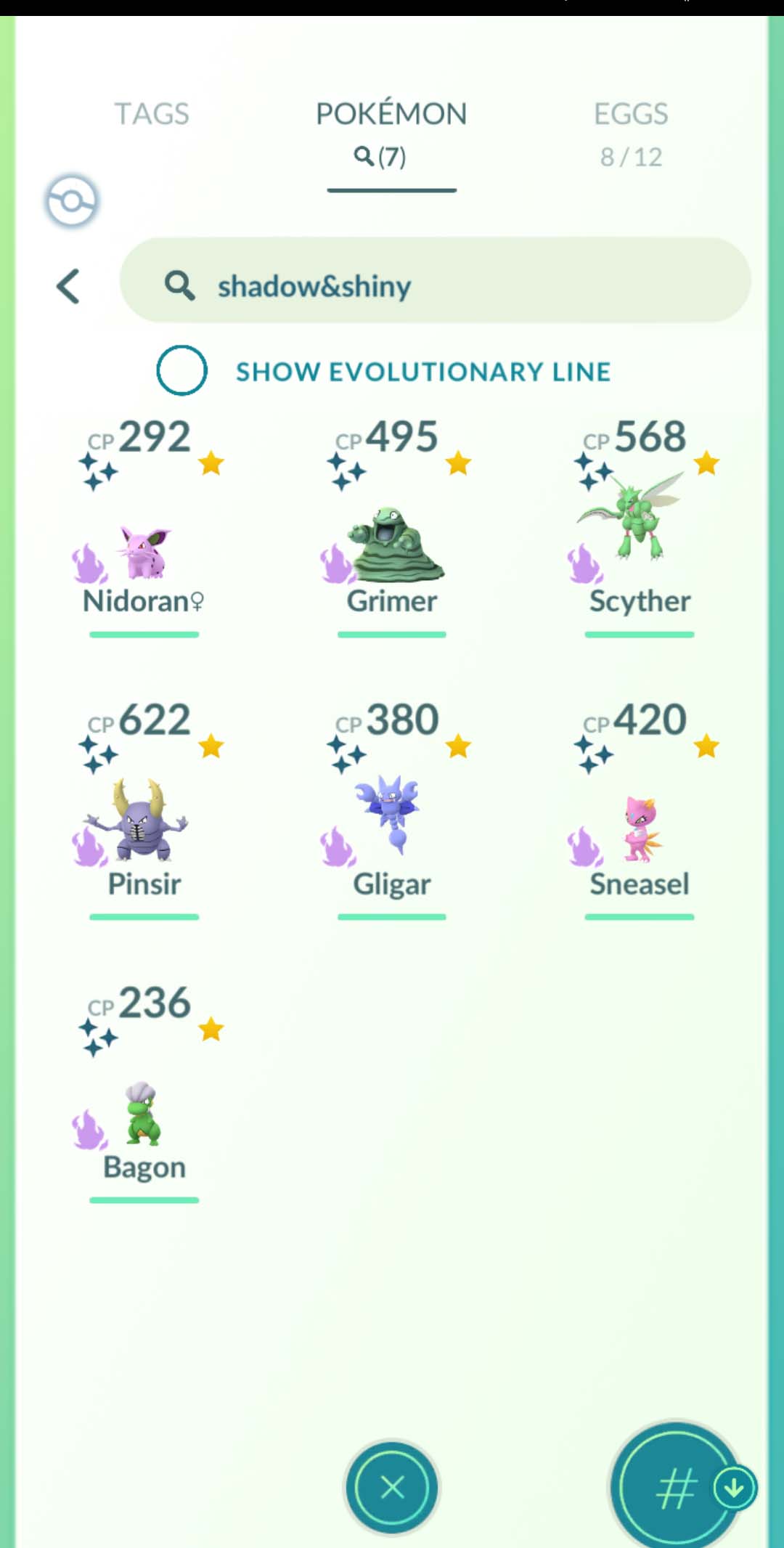This screenshot has width=784, height=1548.
Task: Tap the Poké Ball icon near tabs
Action: point(71,201)
